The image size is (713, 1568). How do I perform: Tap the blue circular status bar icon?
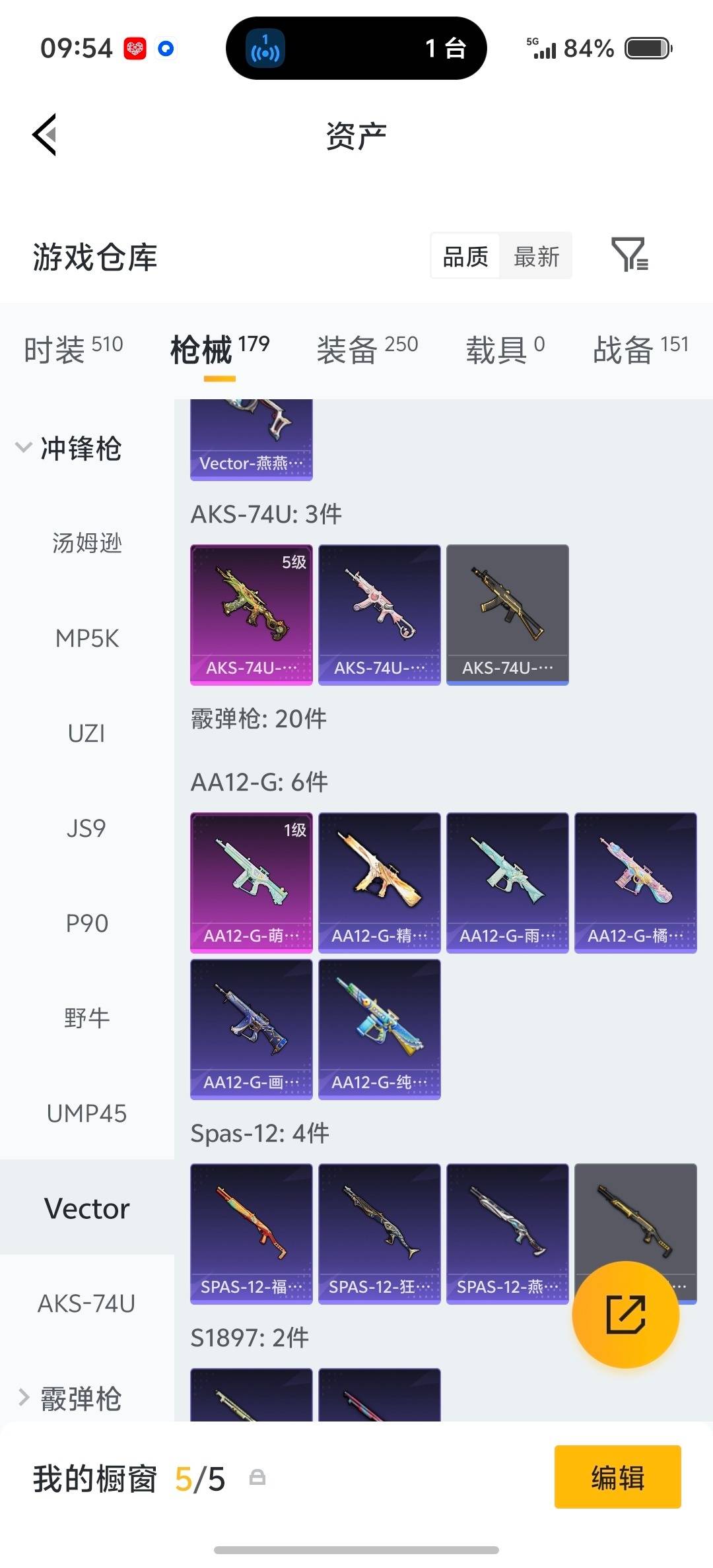(x=166, y=49)
